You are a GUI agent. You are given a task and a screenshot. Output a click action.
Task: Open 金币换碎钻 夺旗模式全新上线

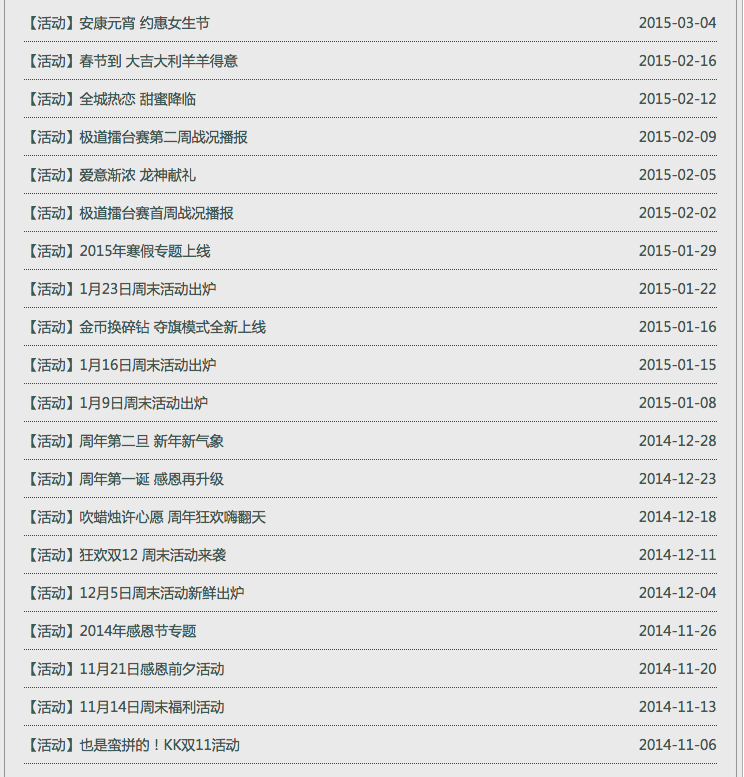coord(172,327)
